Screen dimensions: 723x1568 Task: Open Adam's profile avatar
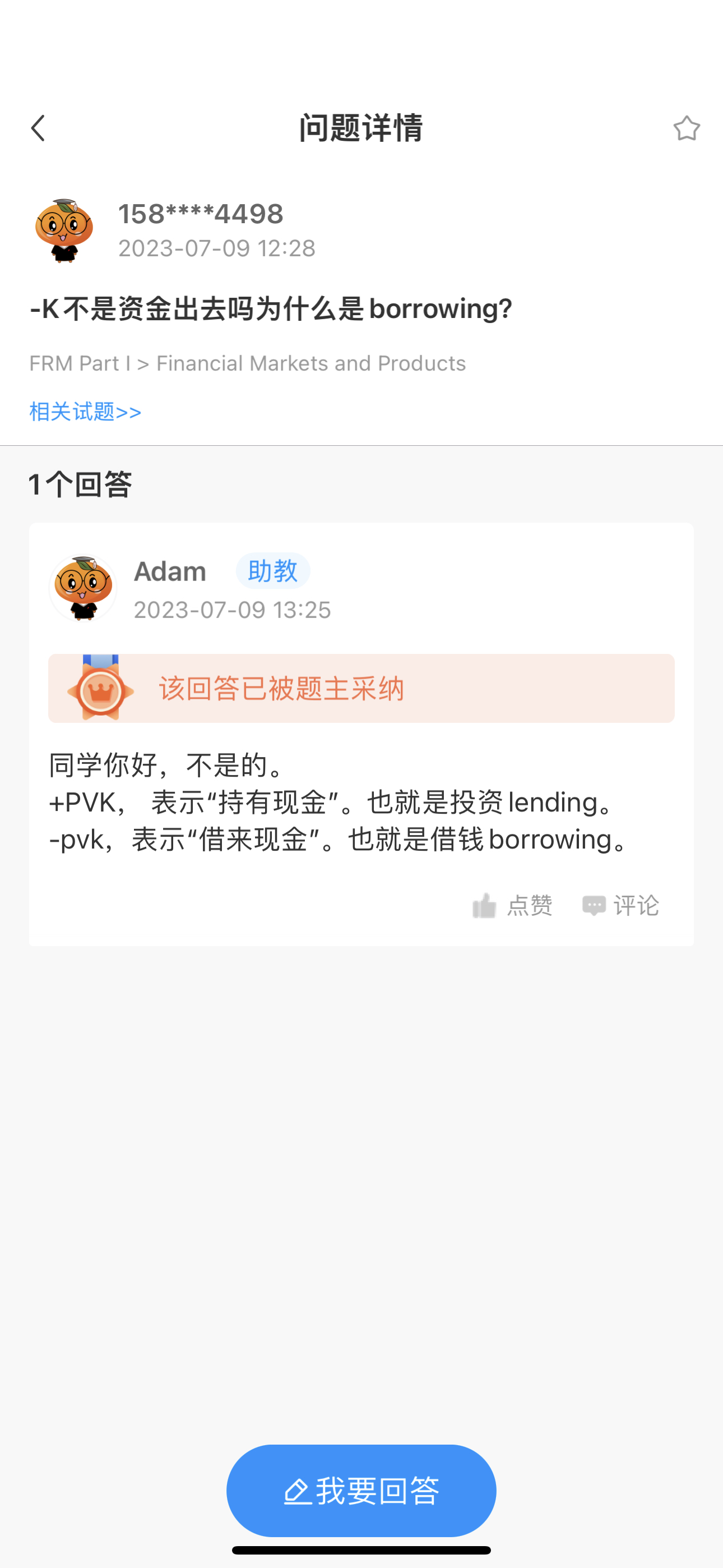tap(83, 588)
